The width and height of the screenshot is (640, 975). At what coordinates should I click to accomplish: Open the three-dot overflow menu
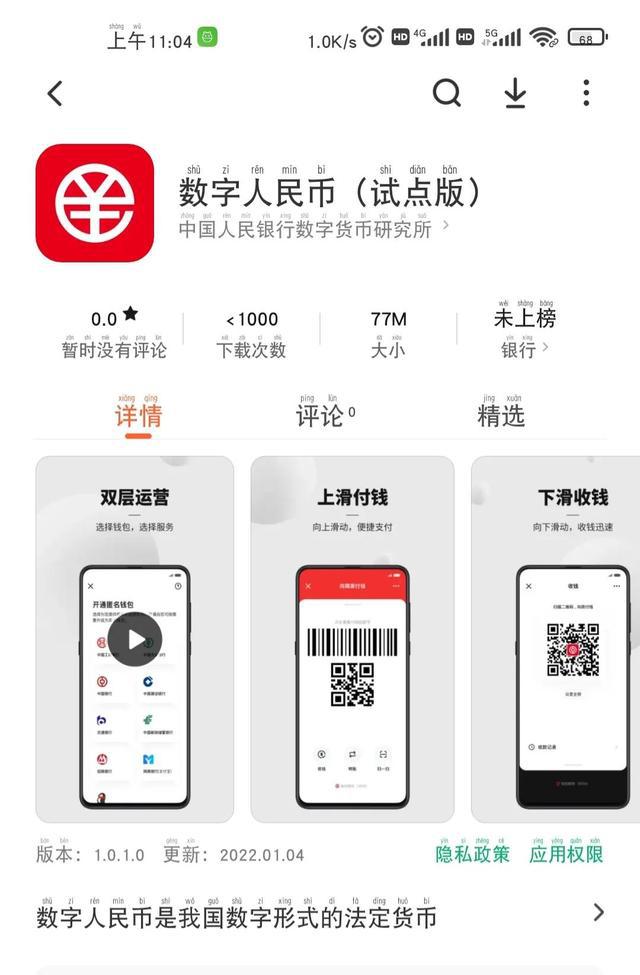(x=586, y=93)
